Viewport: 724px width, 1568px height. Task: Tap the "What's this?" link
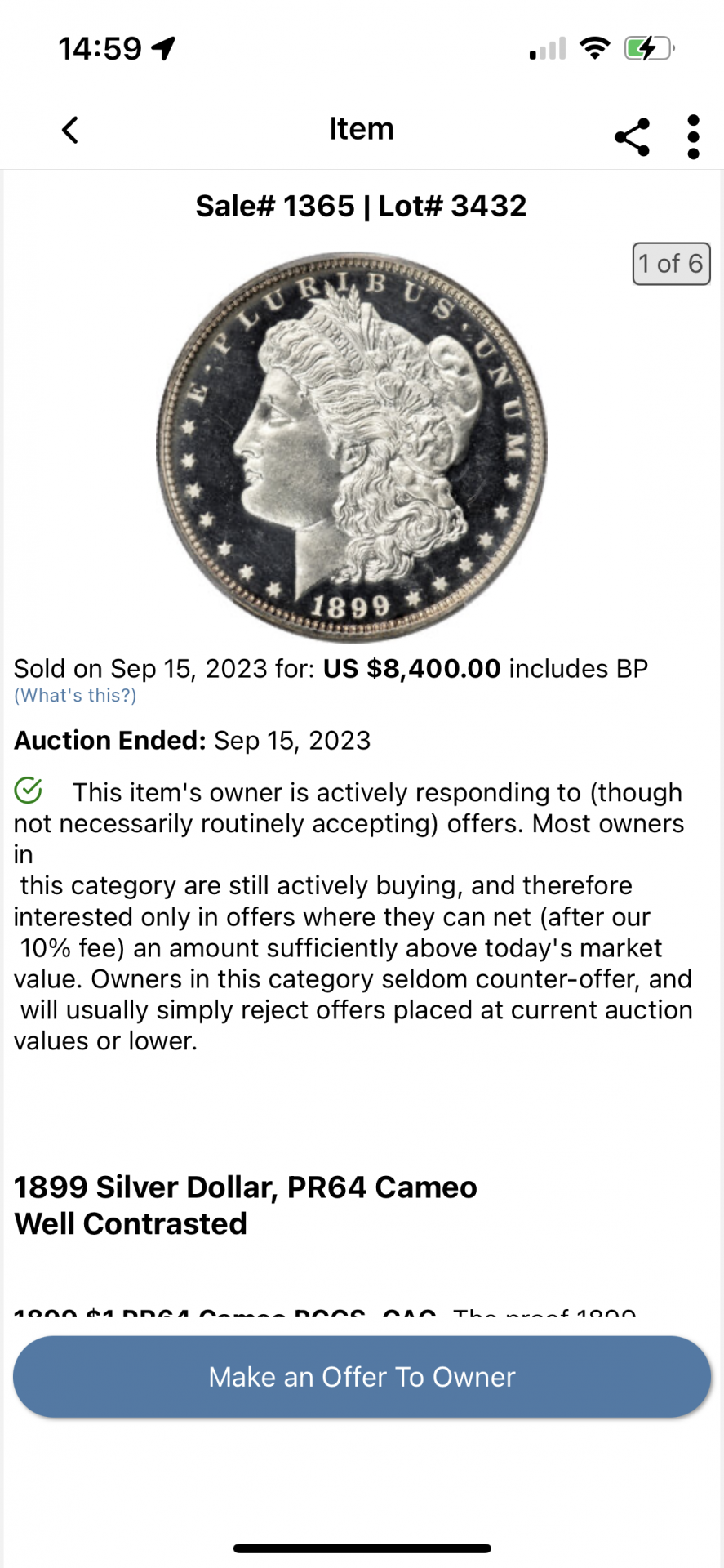75,696
